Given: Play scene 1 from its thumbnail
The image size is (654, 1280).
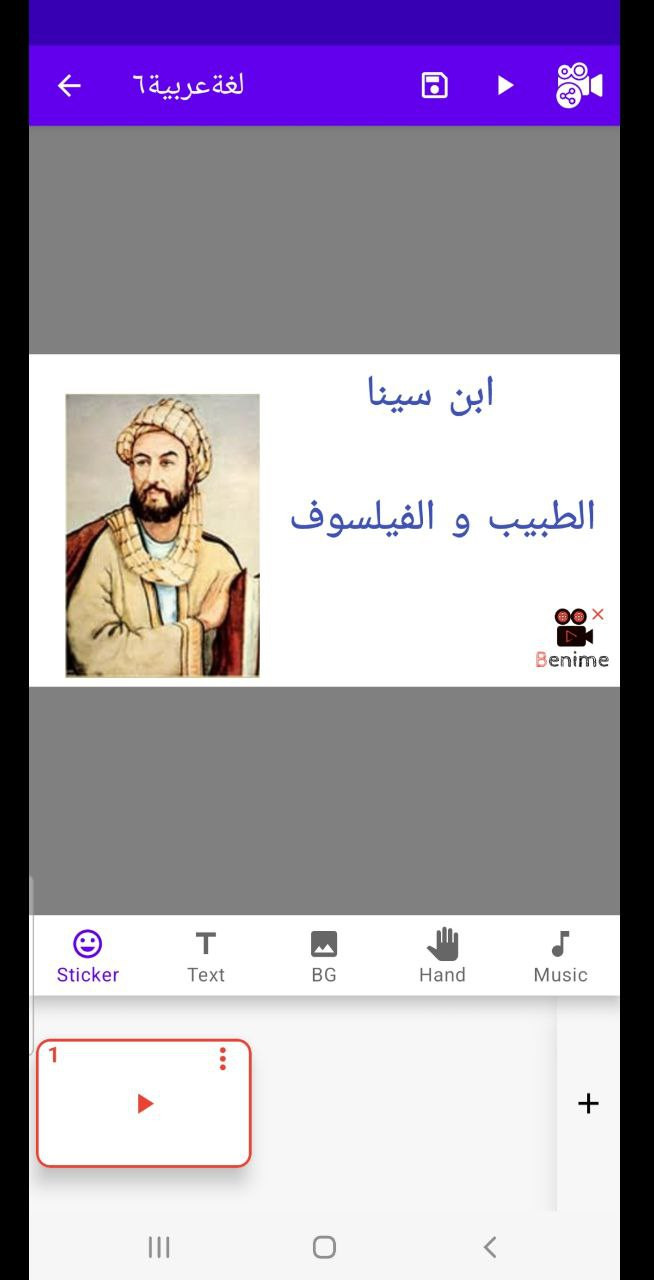Looking at the screenshot, I should tap(145, 1104).
